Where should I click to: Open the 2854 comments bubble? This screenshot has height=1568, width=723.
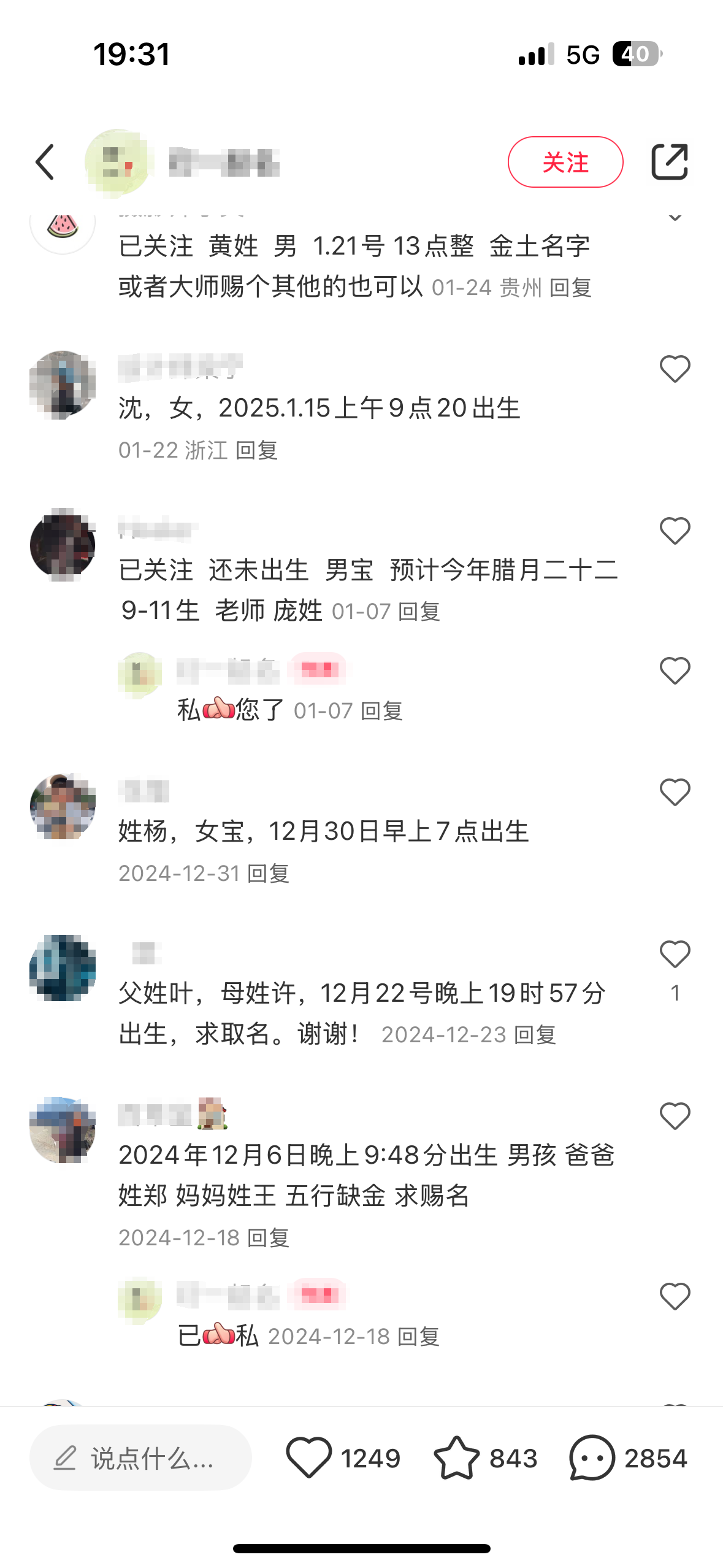tap(592, 1458)
